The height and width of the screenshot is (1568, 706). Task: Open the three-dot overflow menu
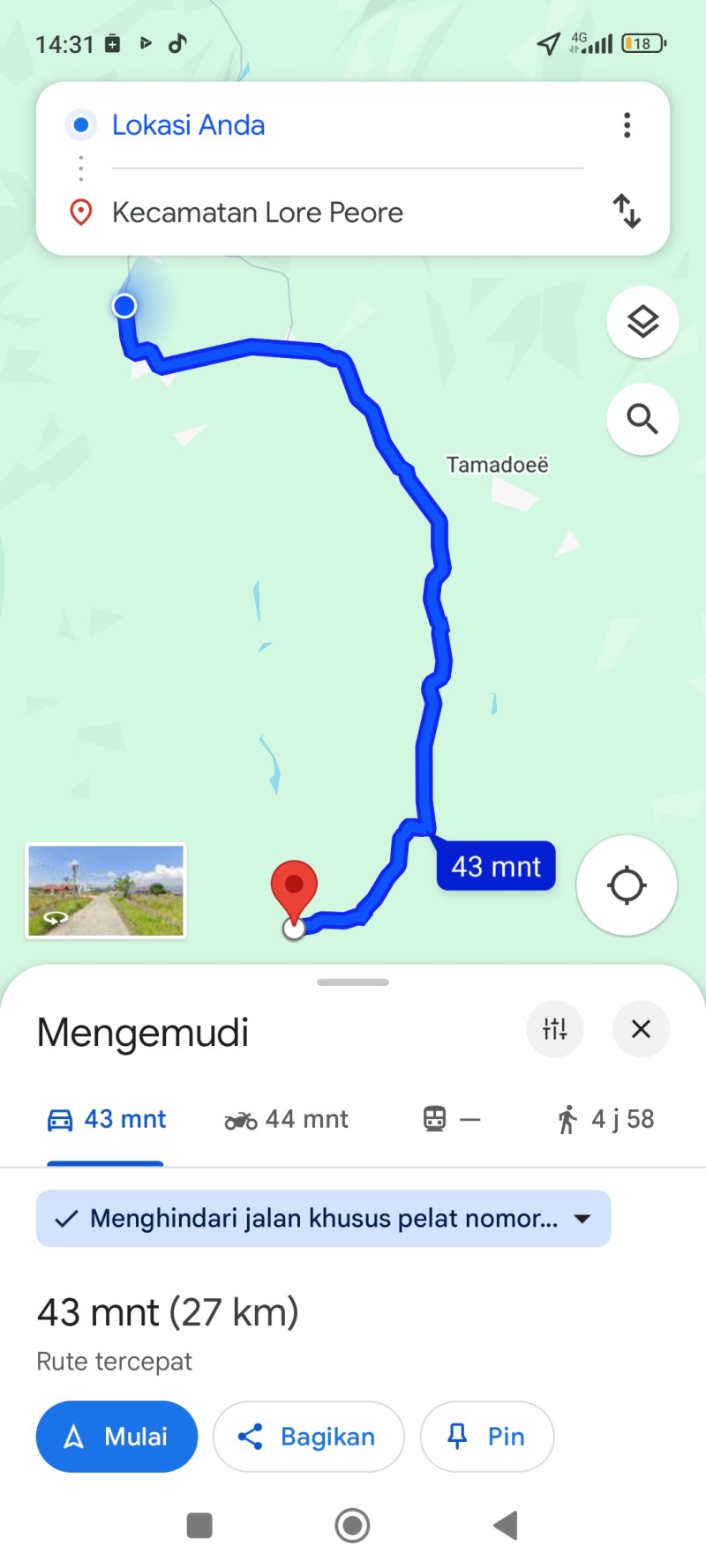pos(627,125)
